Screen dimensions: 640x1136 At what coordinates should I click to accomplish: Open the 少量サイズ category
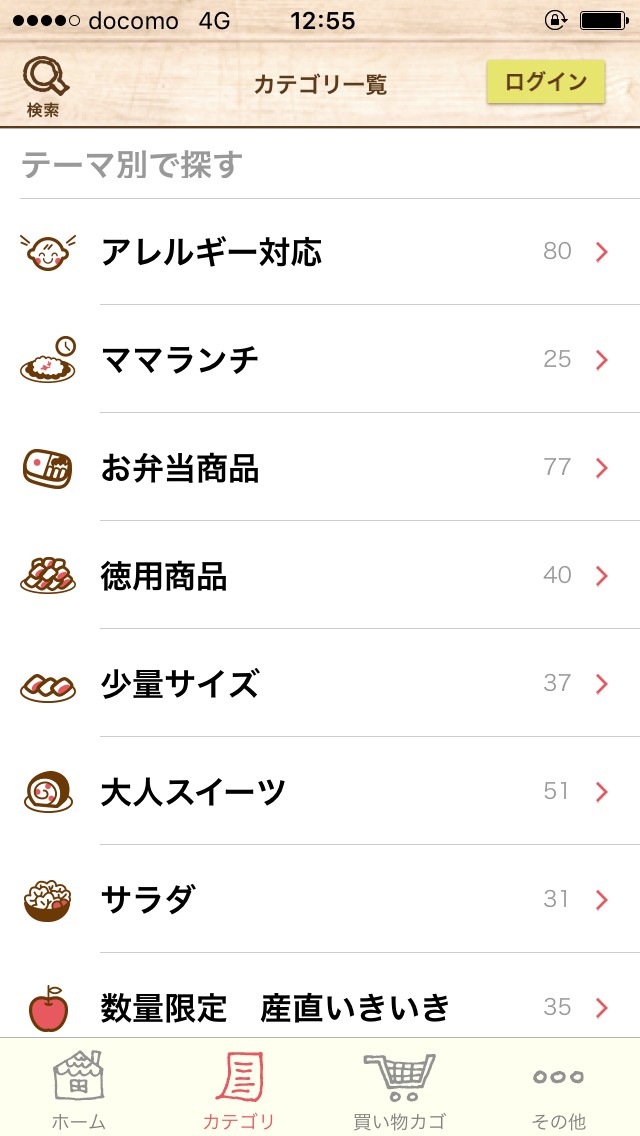click(320, 684)
